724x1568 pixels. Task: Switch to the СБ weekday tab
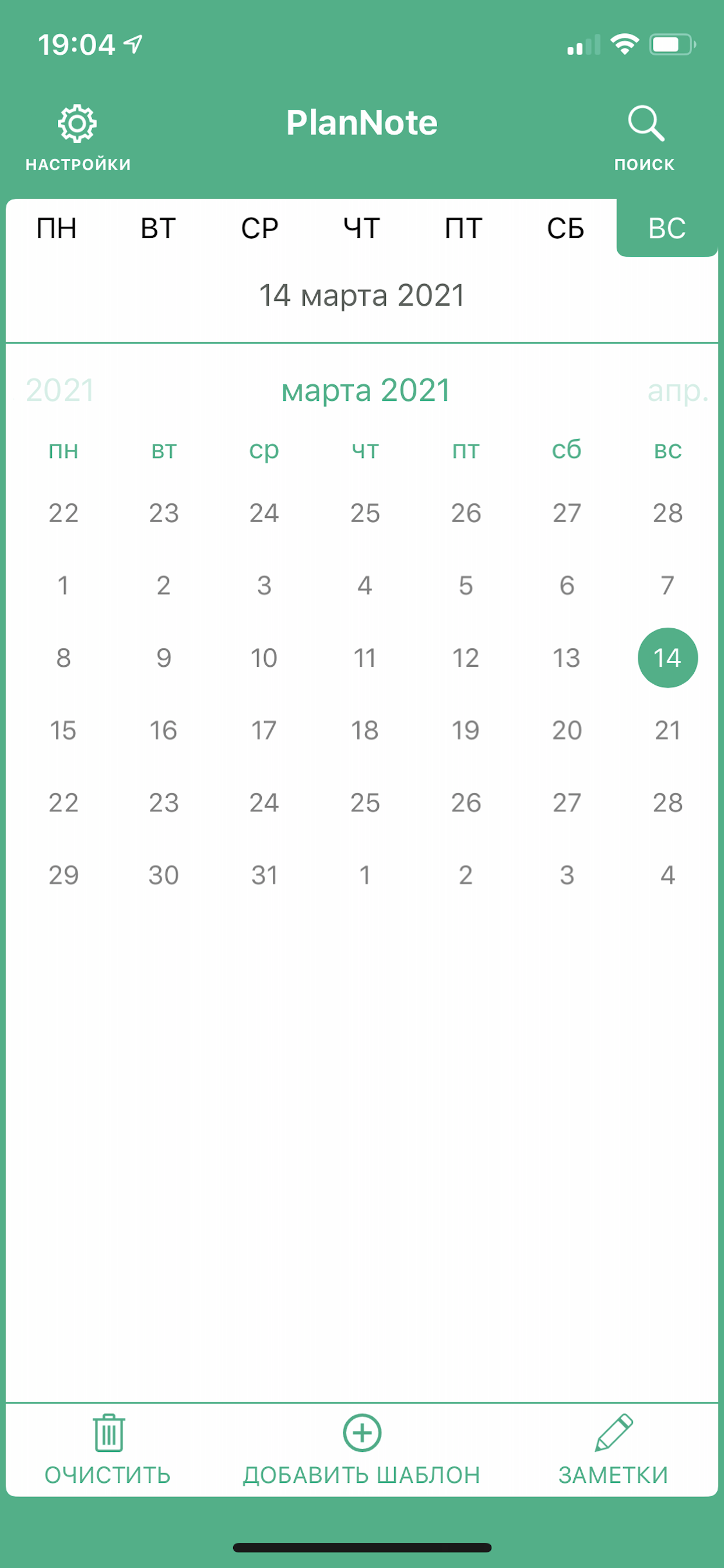coord(565,228)
